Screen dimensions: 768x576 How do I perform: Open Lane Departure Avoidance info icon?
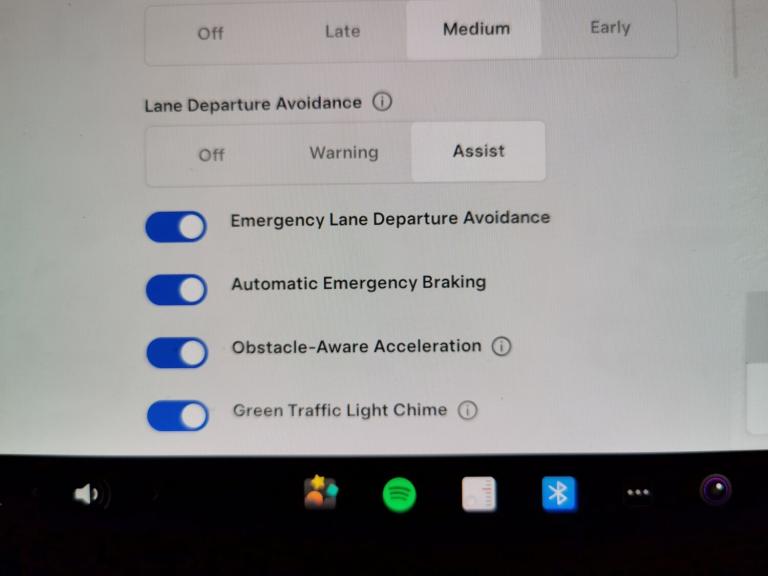point(382,101)
